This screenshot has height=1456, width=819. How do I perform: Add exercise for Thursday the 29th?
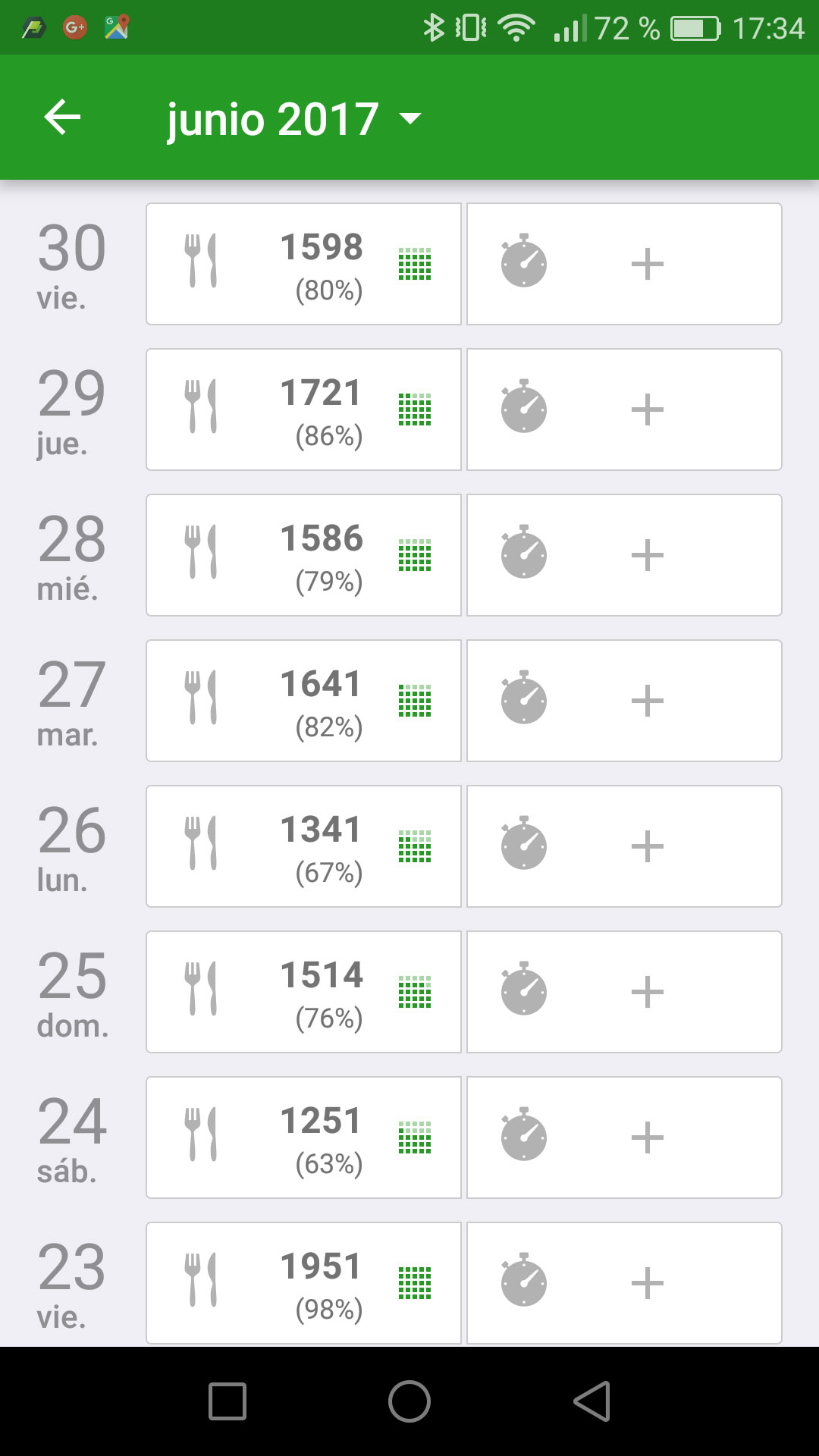(624, 409)
